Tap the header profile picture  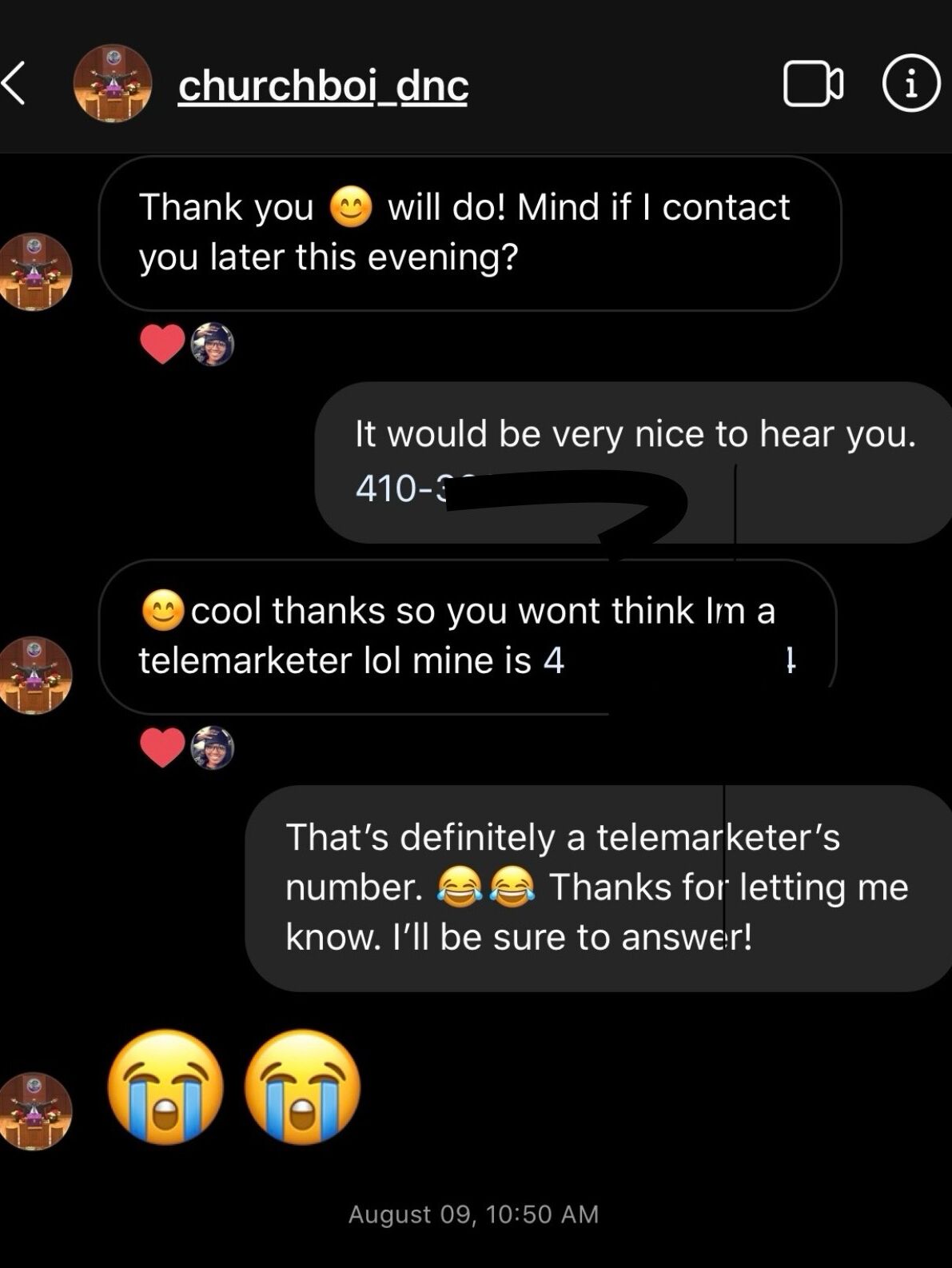(113, 84)
